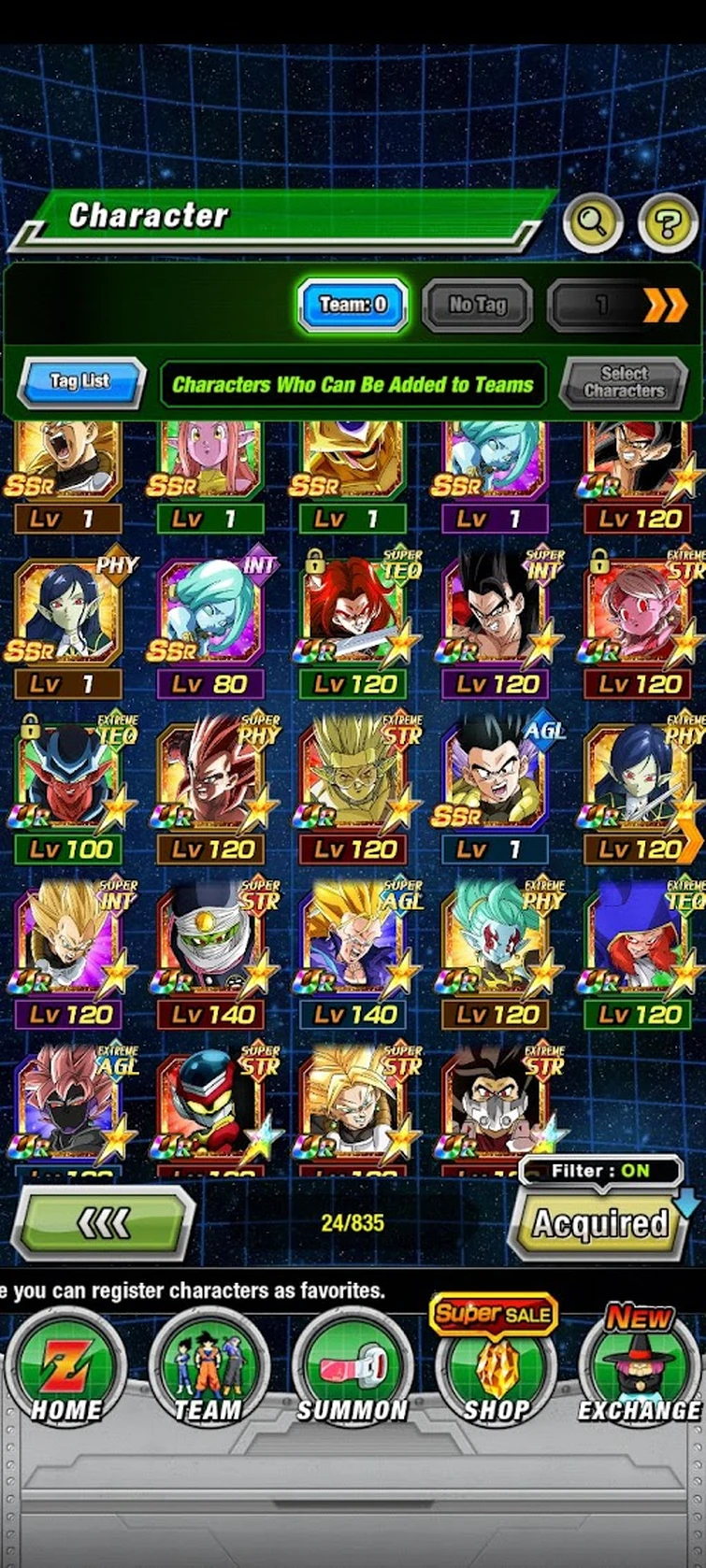Select the Extreme TEQ Lv 100 character

(69, 783)
